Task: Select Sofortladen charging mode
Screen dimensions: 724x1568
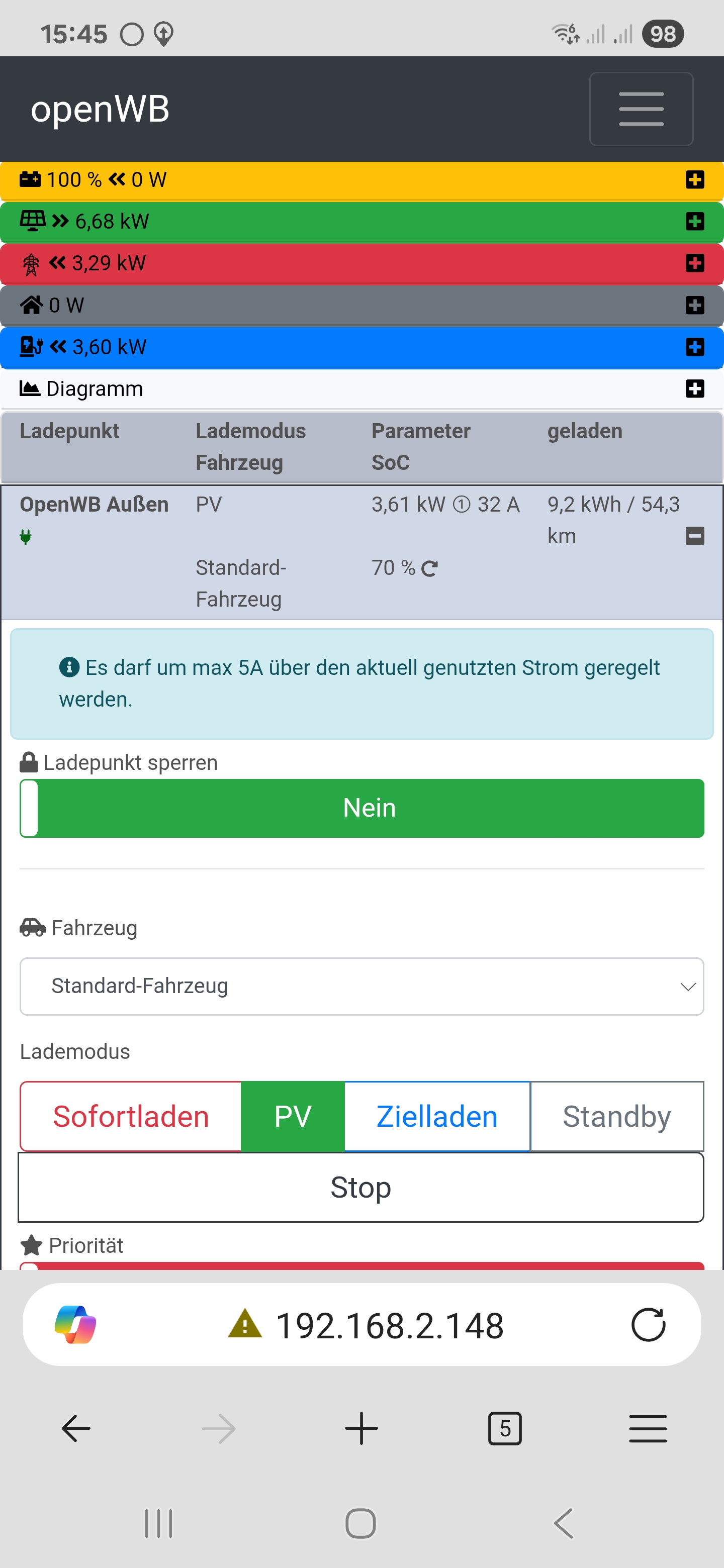Action: [131, 1116]
